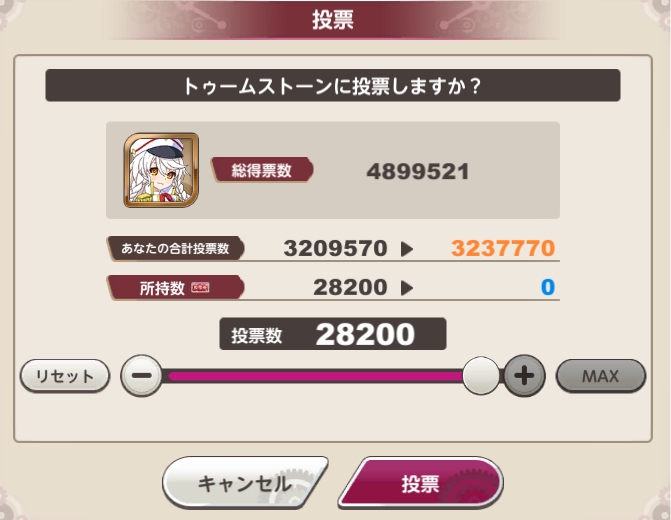Viewport: 671px width, 520px height.
Task: Decrease vote count with minus button
Action: pyautogui.click(x=141, y=377)
